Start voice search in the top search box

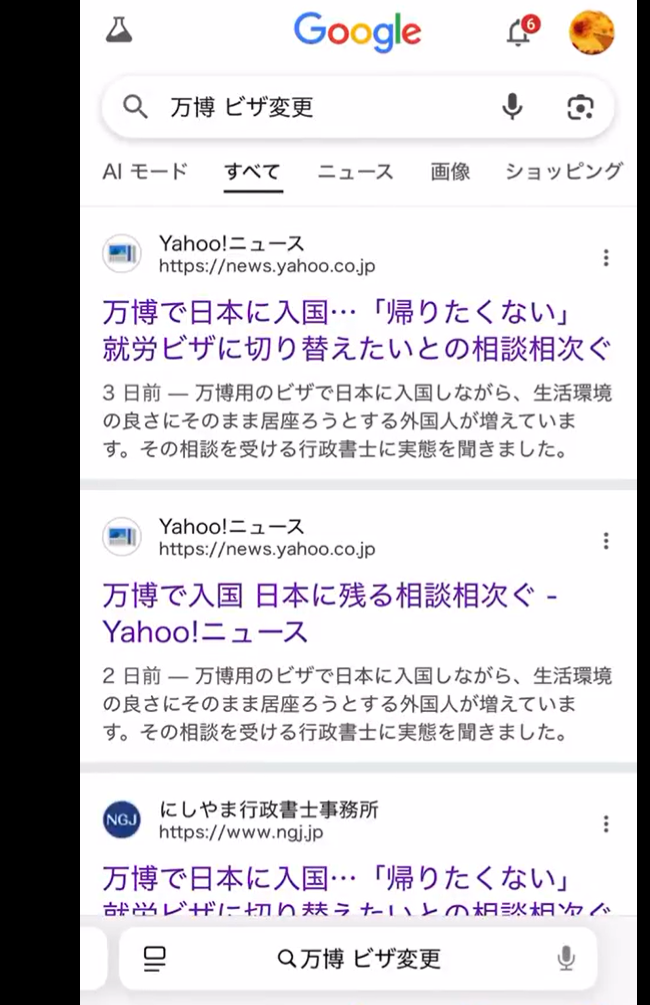[x=512, y=107]
